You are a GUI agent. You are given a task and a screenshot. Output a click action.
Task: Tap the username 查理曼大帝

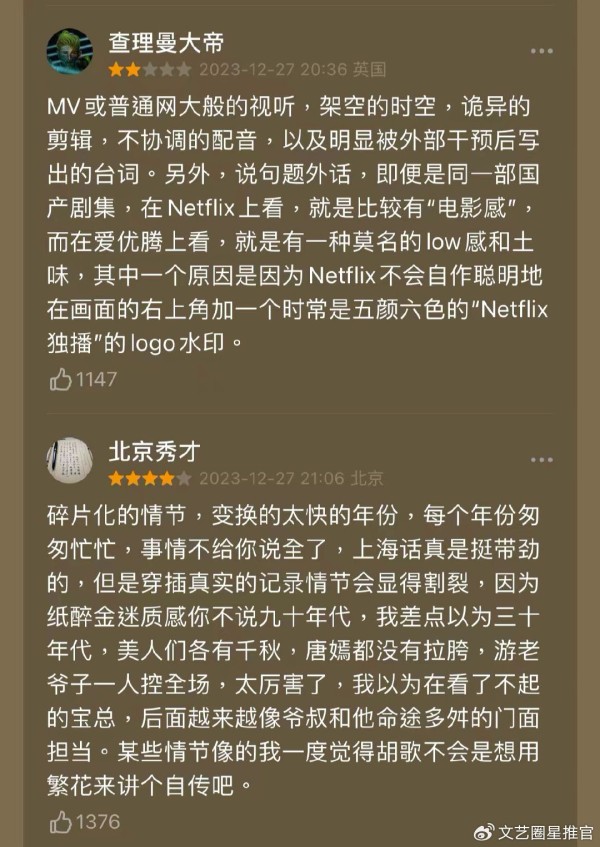166,43
